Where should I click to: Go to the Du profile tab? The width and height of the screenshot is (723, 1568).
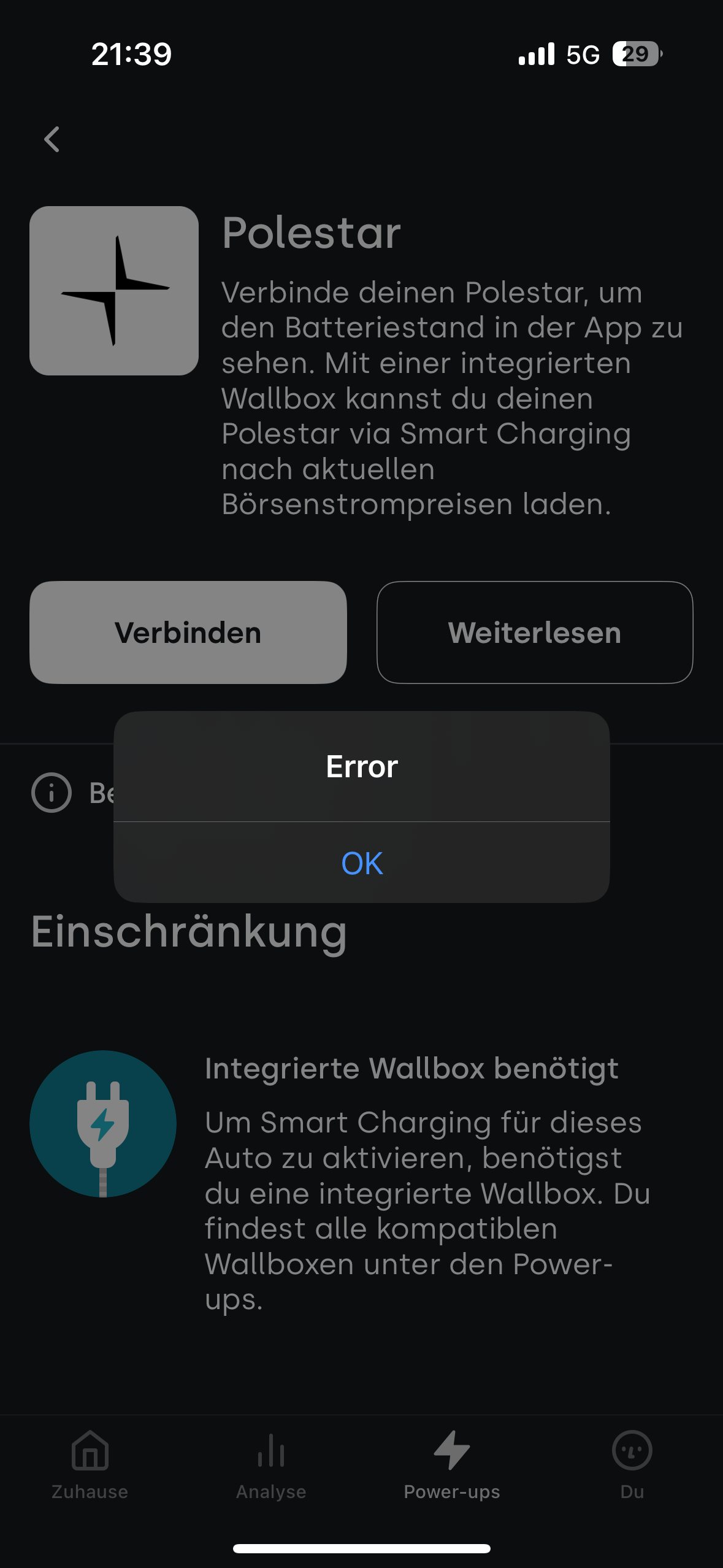click(632, 1465)
